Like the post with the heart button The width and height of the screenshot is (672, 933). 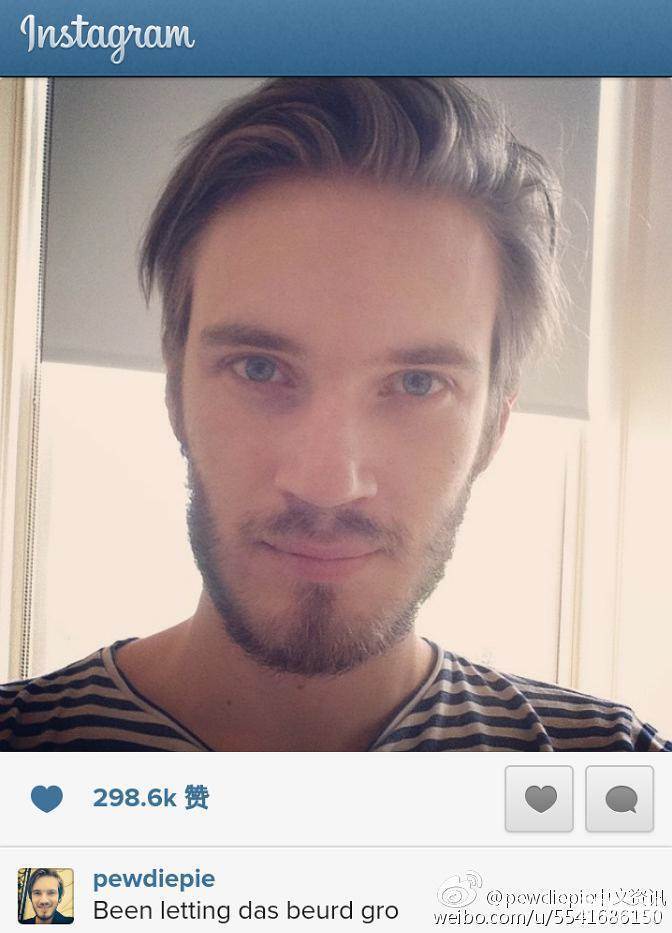pyautogui.click(x=539, y=798)
